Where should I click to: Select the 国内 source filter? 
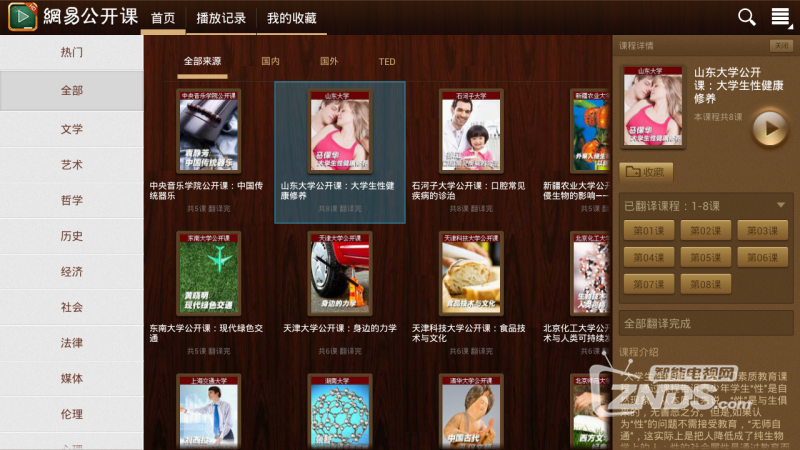coord(270,62)
